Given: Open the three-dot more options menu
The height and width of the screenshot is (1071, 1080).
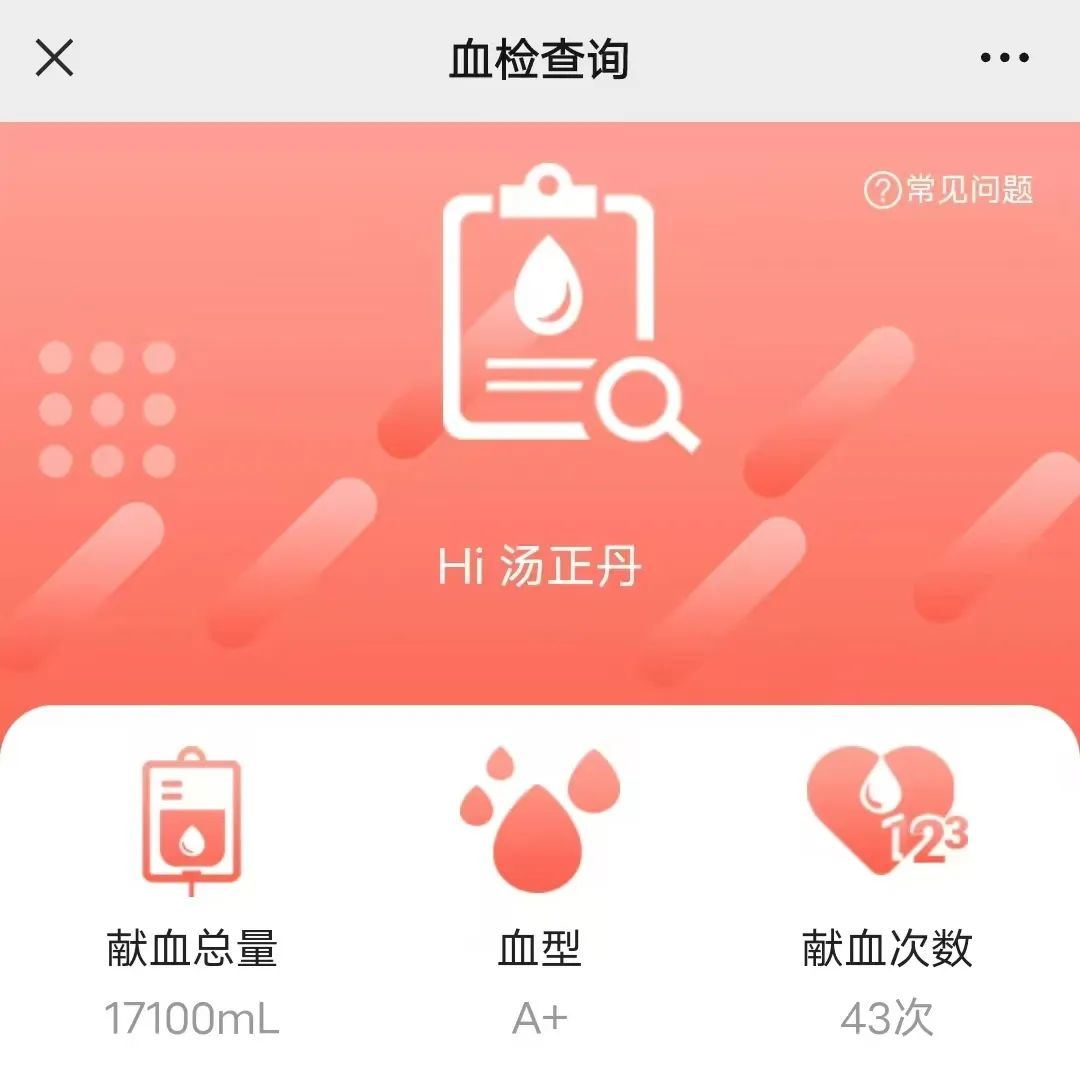Looking at the screenshot, I should (x=1004, y=58).
